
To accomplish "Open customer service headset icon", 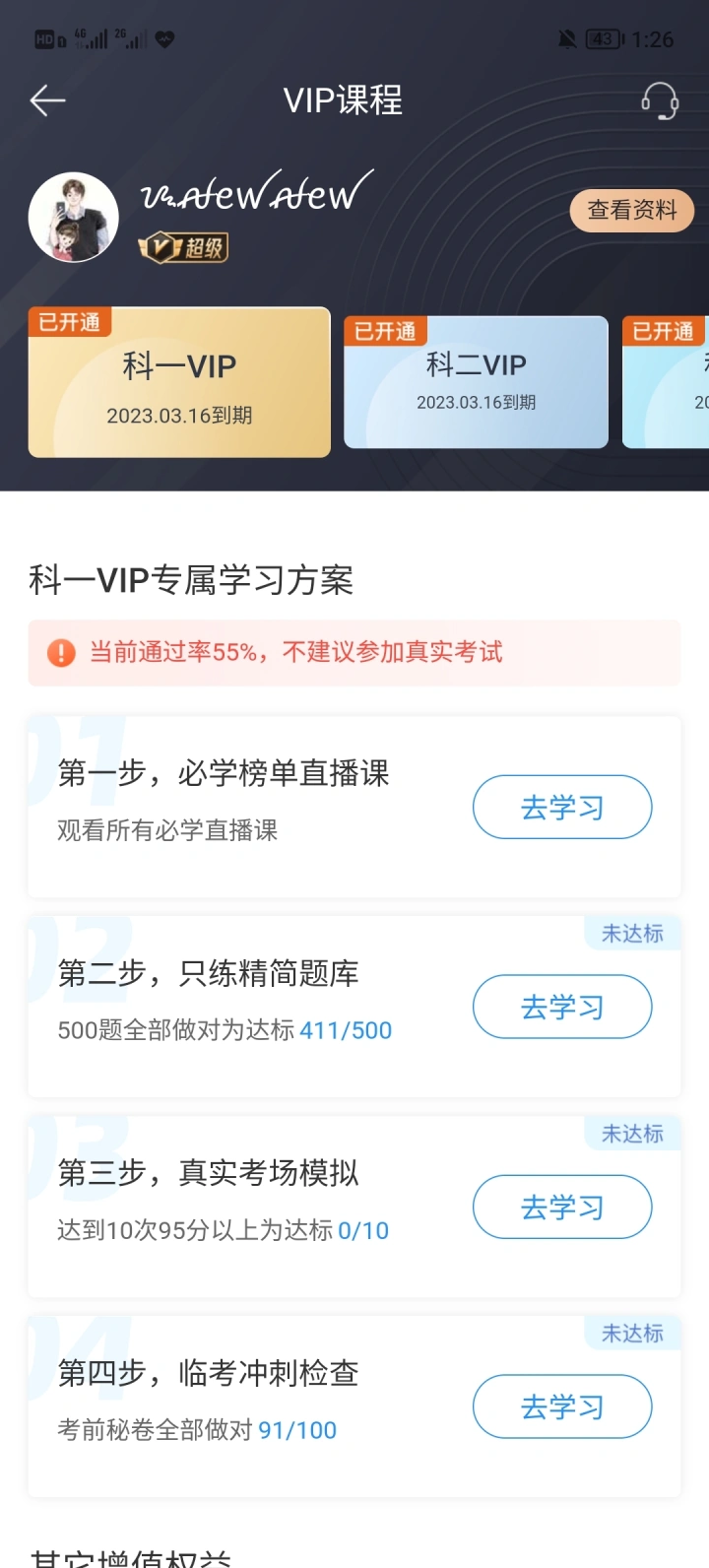I will (x=660, y=100).
